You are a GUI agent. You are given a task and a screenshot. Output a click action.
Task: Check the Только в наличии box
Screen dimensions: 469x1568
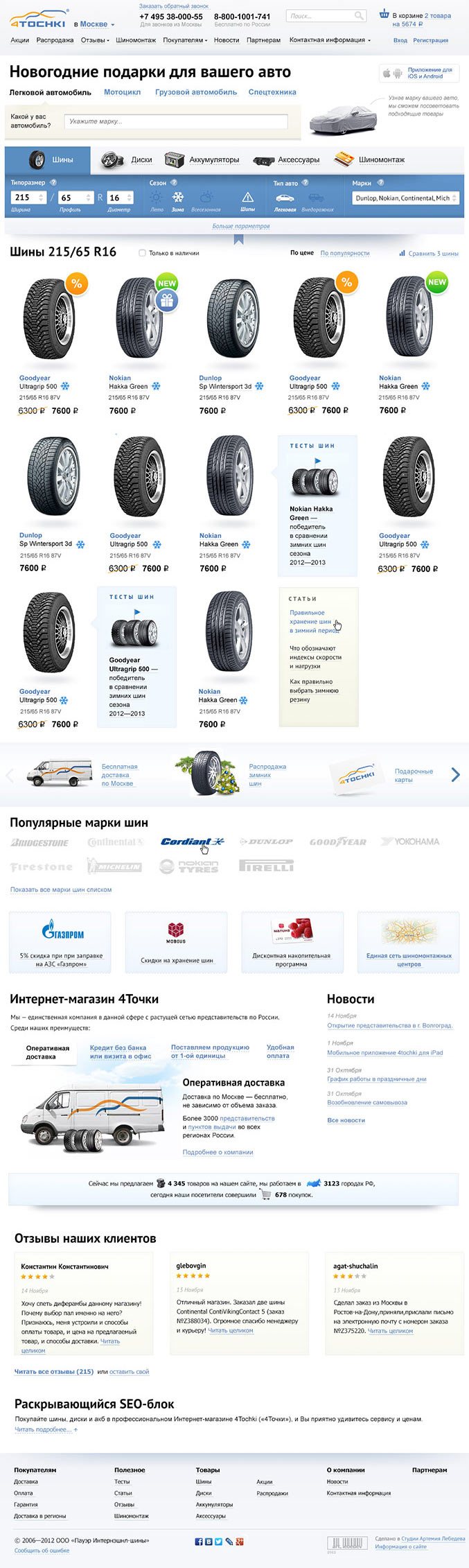[x=143, y=253]
